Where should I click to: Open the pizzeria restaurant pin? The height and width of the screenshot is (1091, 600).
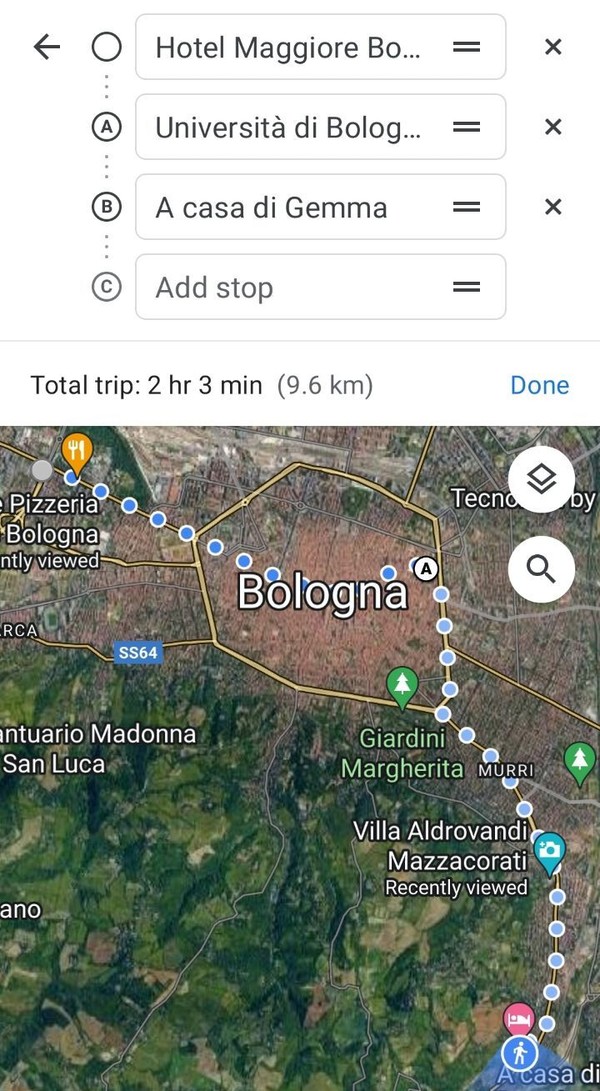click(x=77, y=451)
